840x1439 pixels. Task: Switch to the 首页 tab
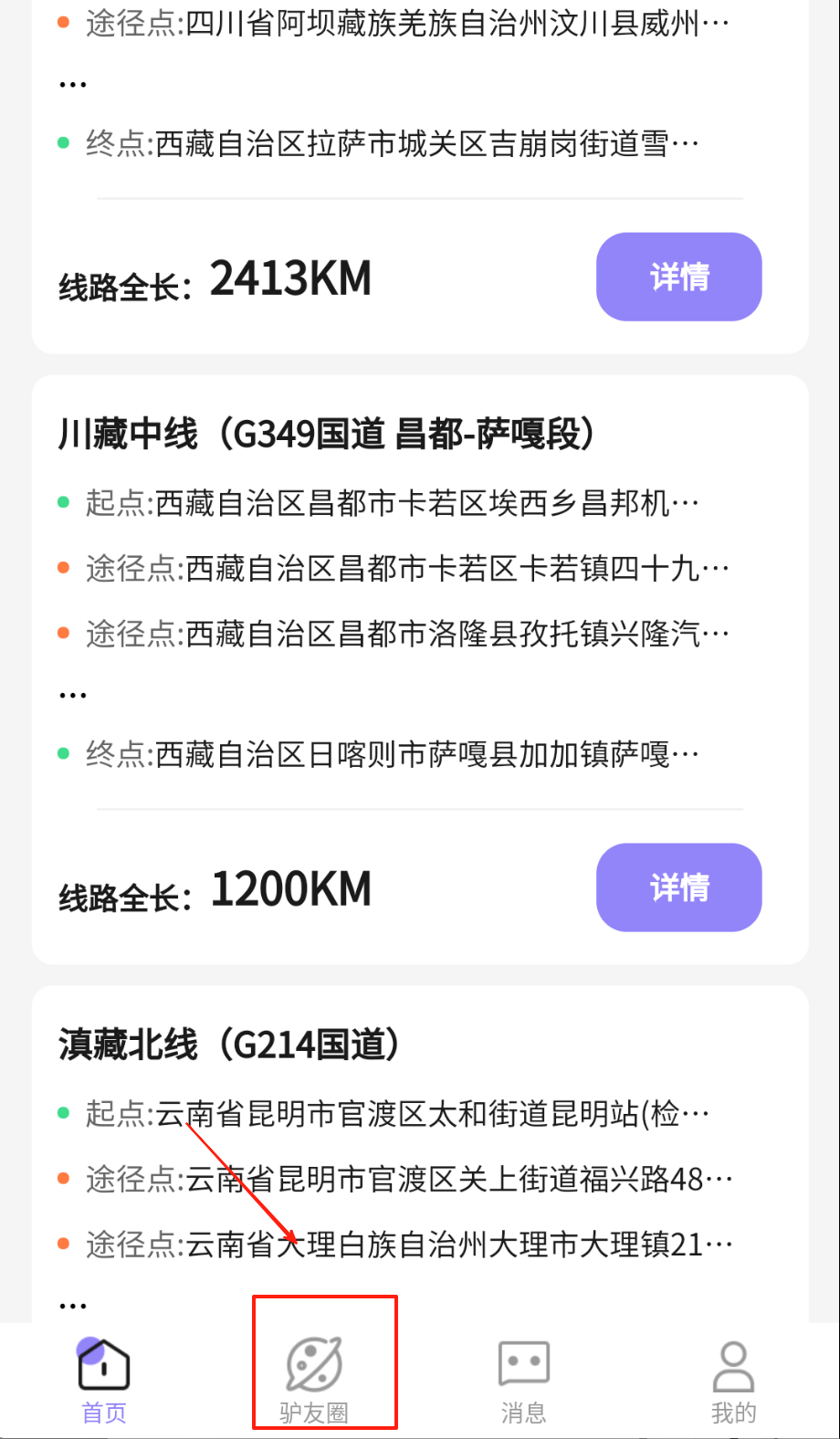(104, 1381)
